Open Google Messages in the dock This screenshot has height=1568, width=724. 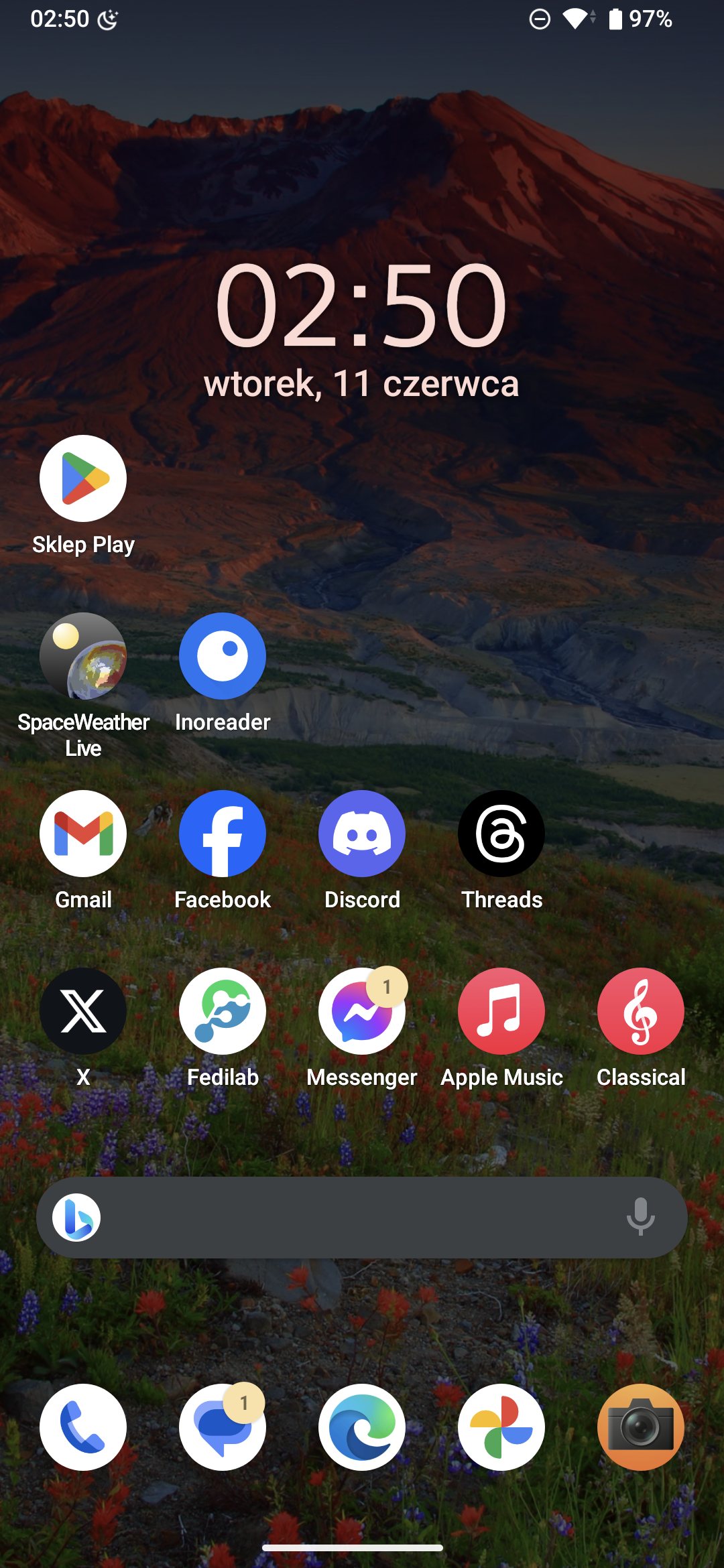tap(223, 1427)
